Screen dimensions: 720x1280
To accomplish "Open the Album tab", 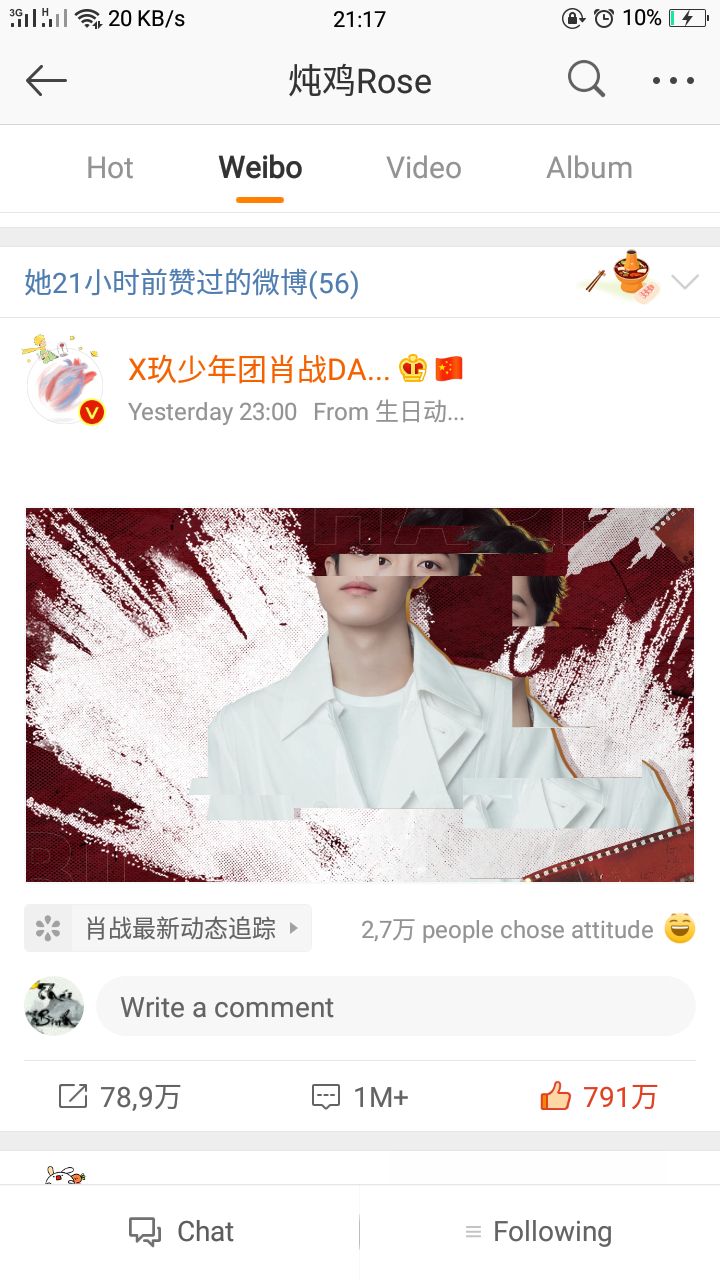I will click(589, 168).
